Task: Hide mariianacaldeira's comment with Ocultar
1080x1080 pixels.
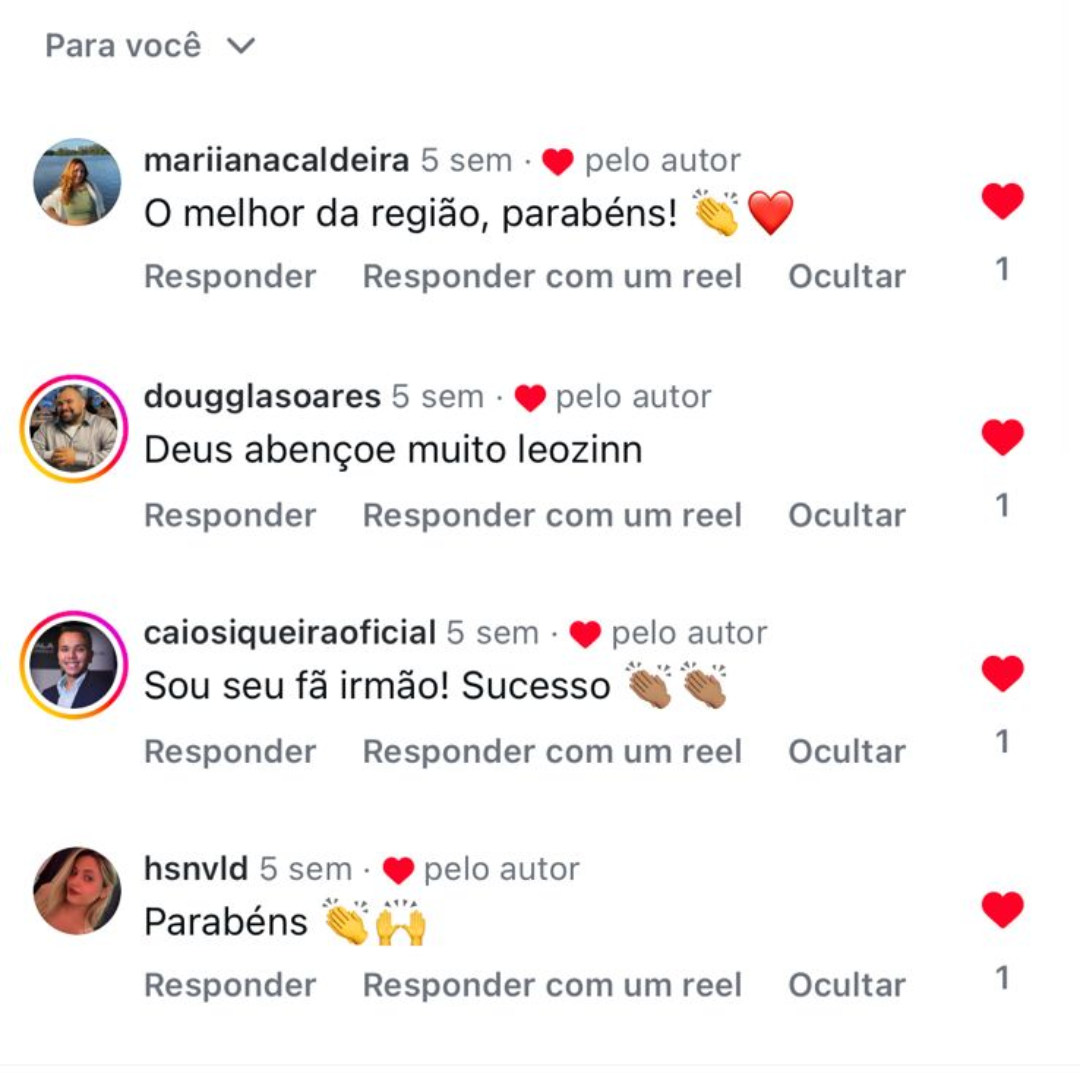Action: 846,277
